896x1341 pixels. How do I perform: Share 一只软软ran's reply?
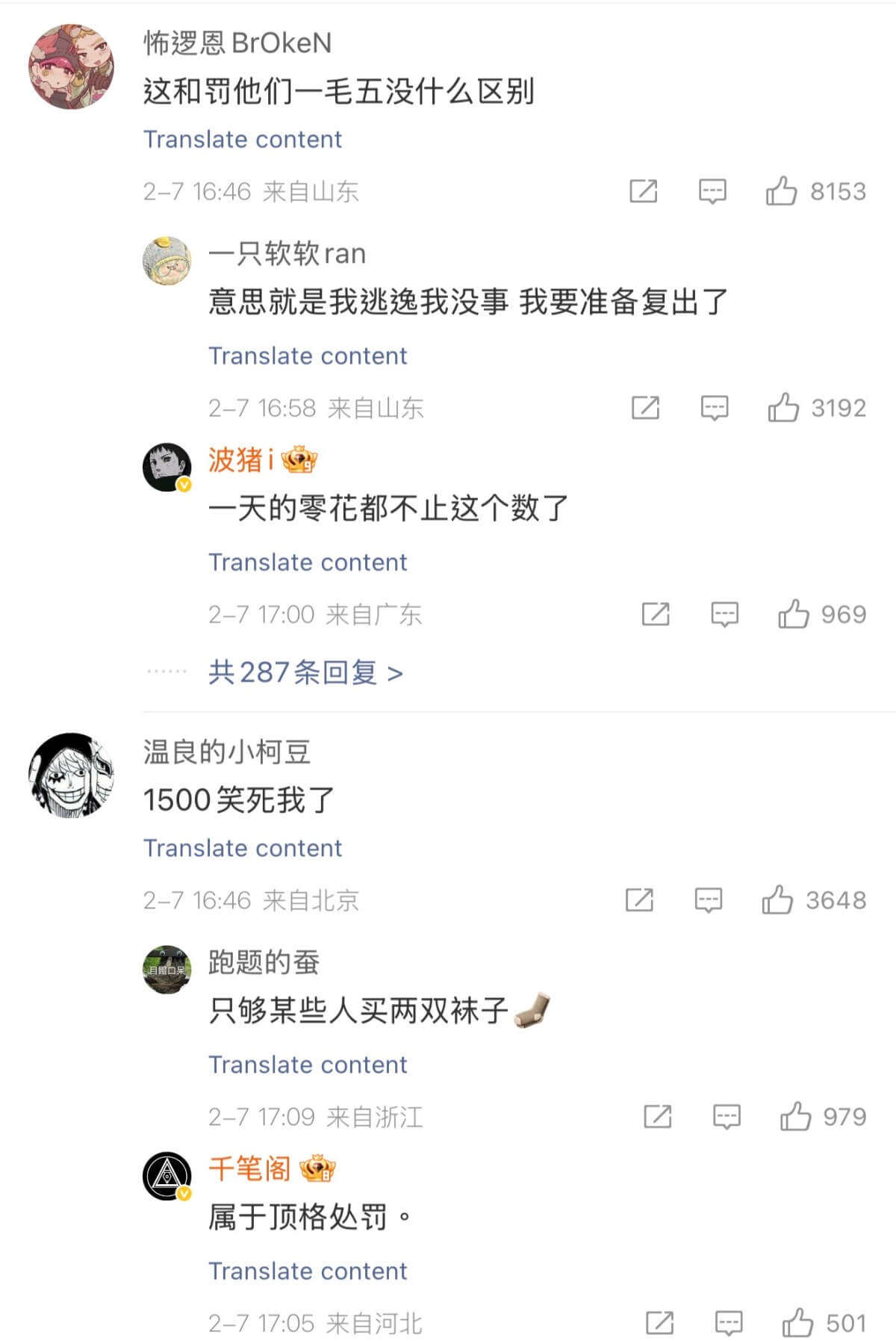pyautogui.click(x=645, y=408)
